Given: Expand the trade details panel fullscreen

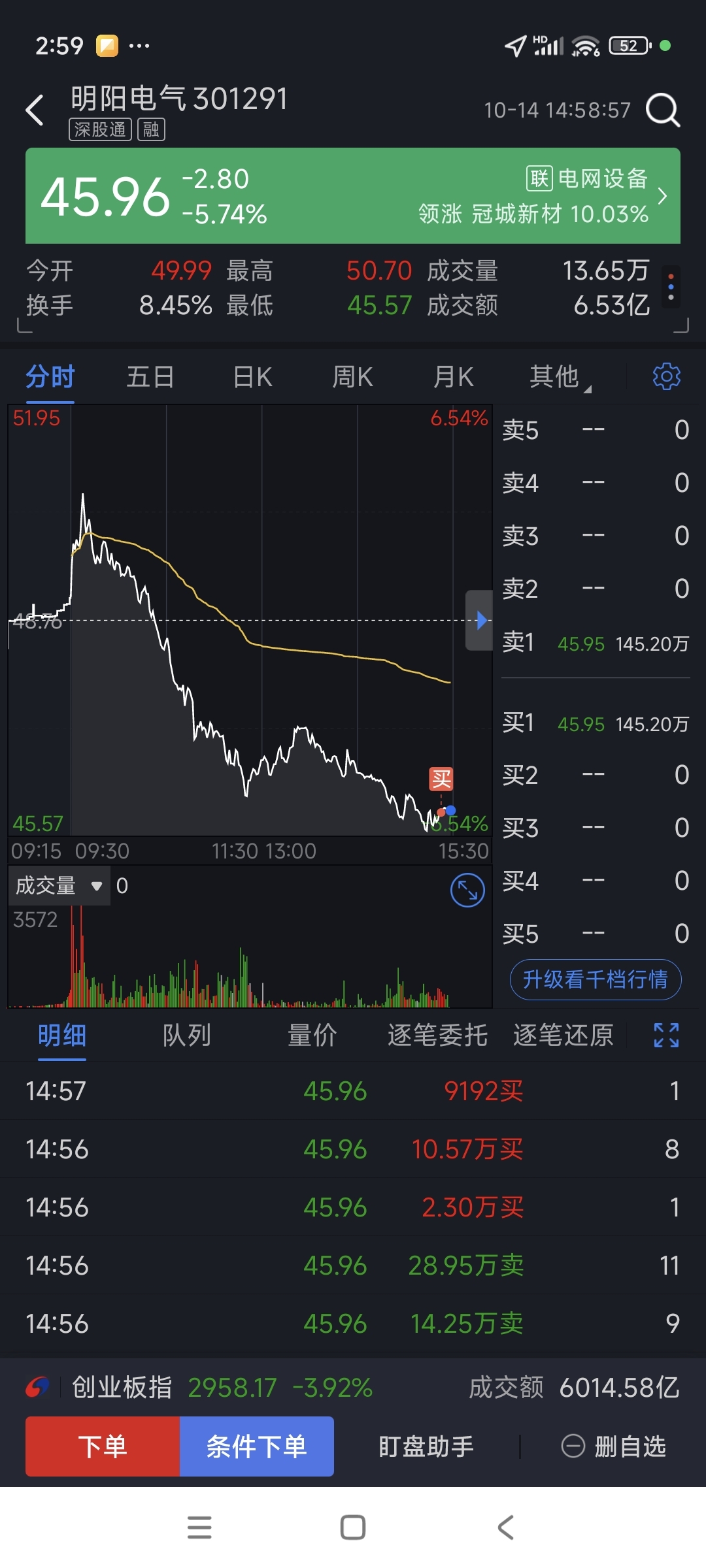Looking at the screenshot, I should (x=666, y=1036).
